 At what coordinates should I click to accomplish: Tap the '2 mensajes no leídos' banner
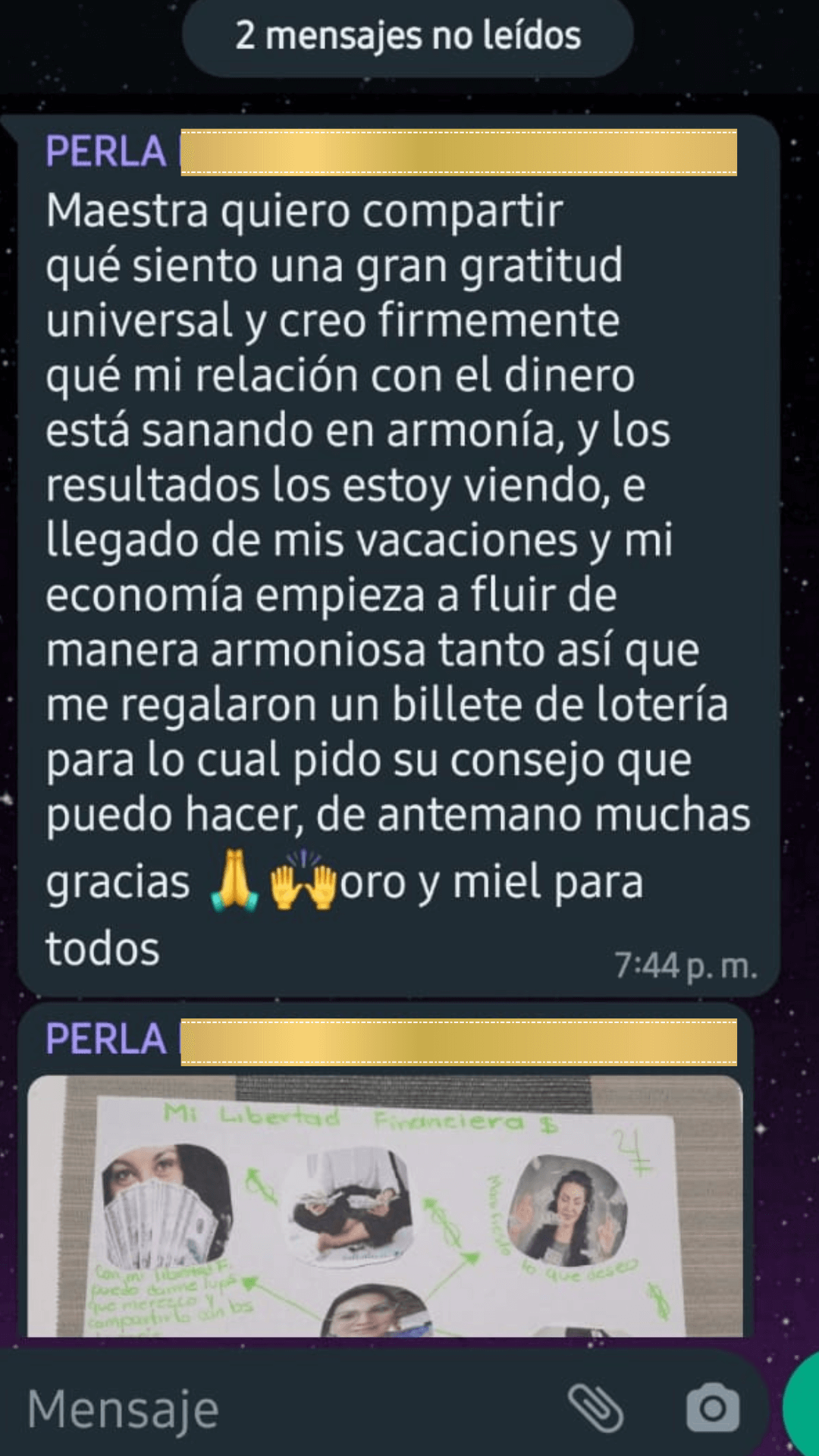coord(409,36)
